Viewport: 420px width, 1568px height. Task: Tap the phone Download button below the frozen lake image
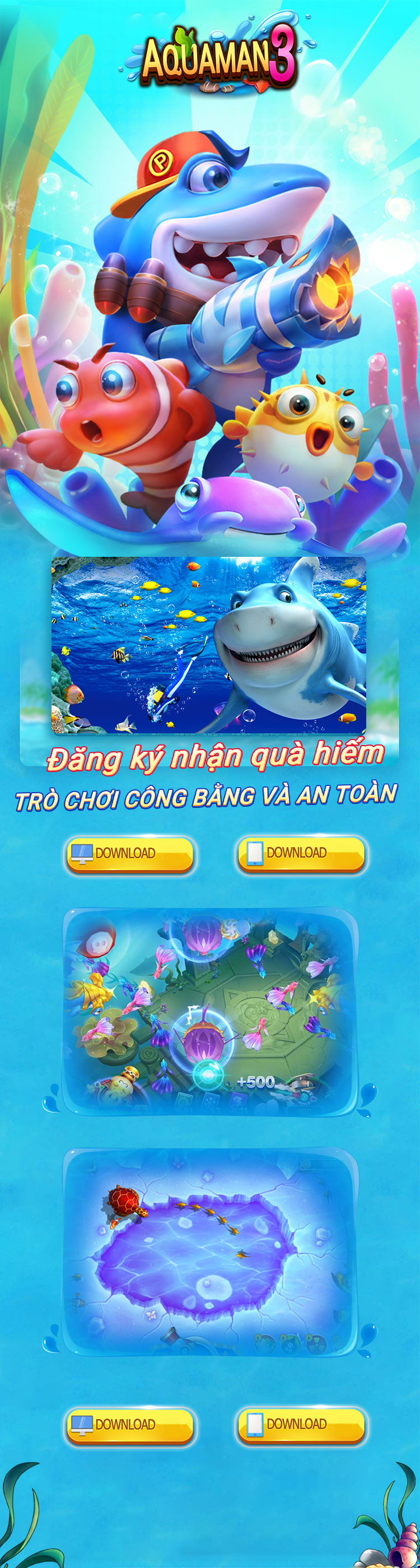point(301,1425)
